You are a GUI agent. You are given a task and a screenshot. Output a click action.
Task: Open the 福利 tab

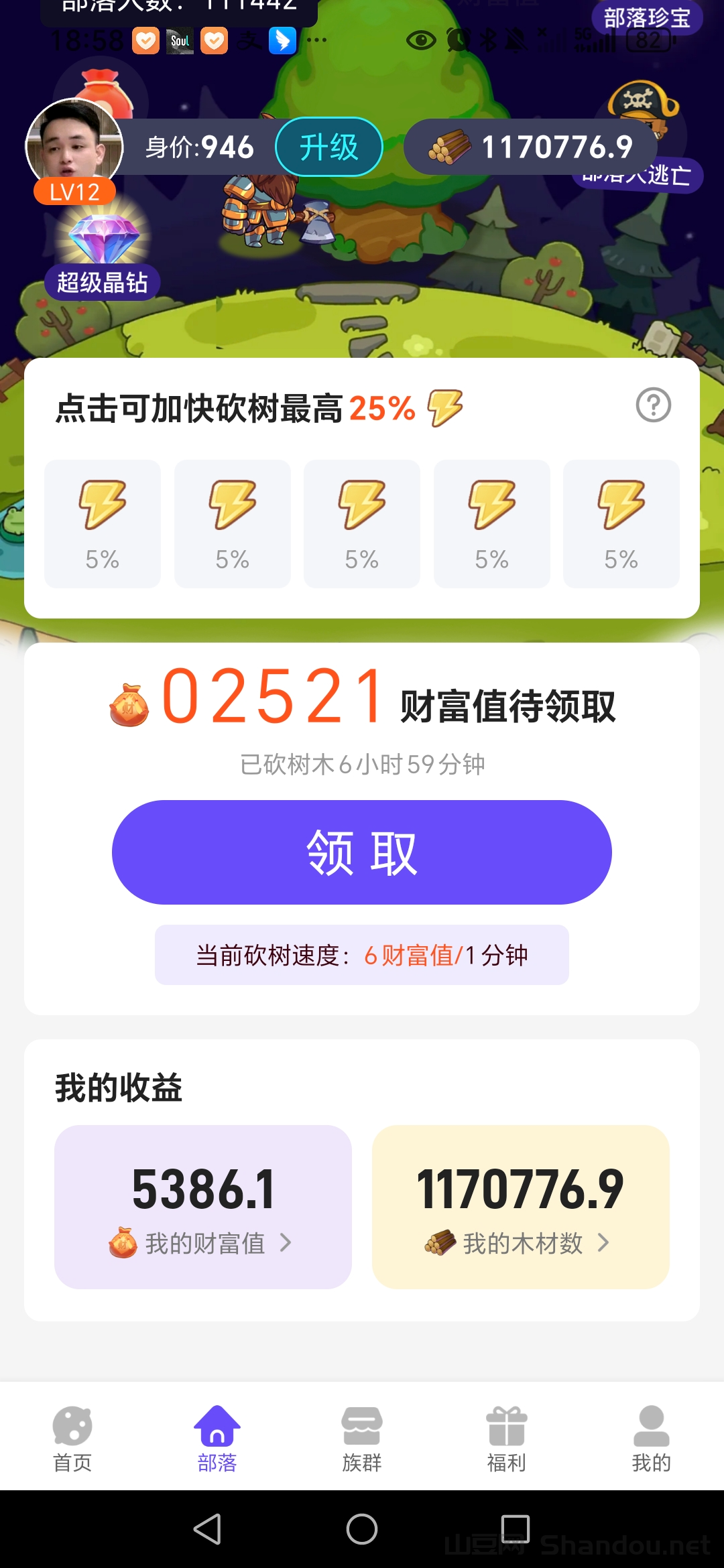point(507,1438)
